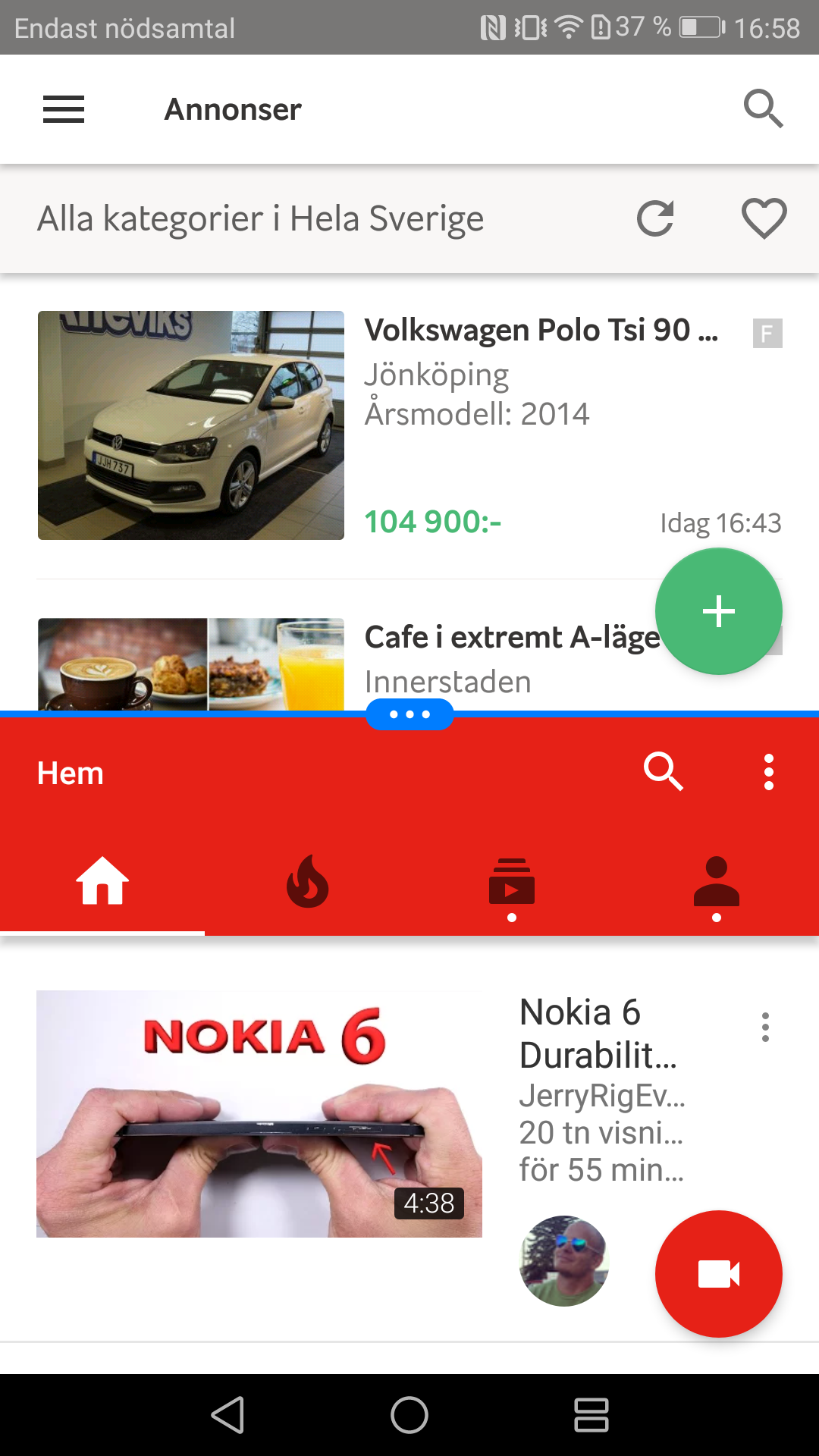Tap the split-screen divider handle
The width and height of the screenshot is (819, 1456).
(409, 714)
